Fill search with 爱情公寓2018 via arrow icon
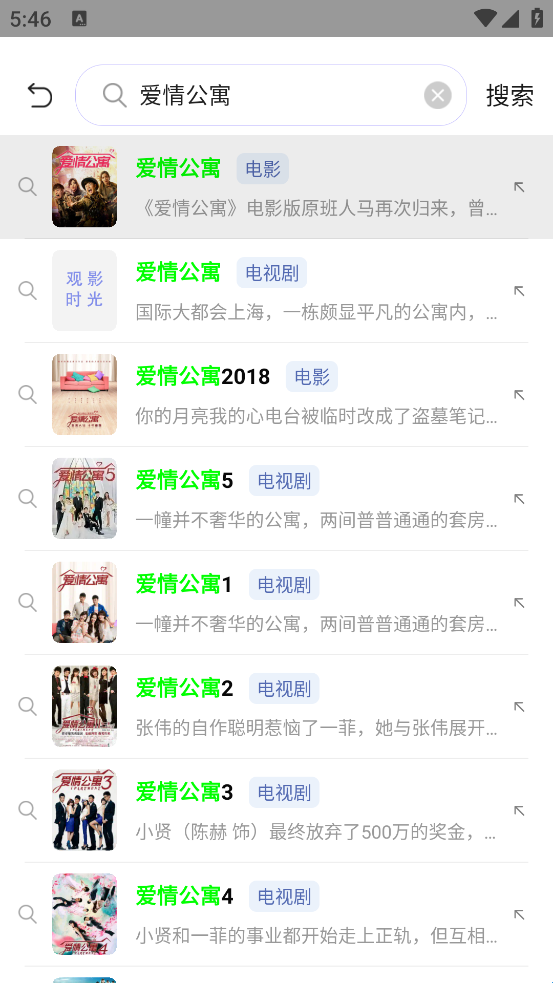 519,395
